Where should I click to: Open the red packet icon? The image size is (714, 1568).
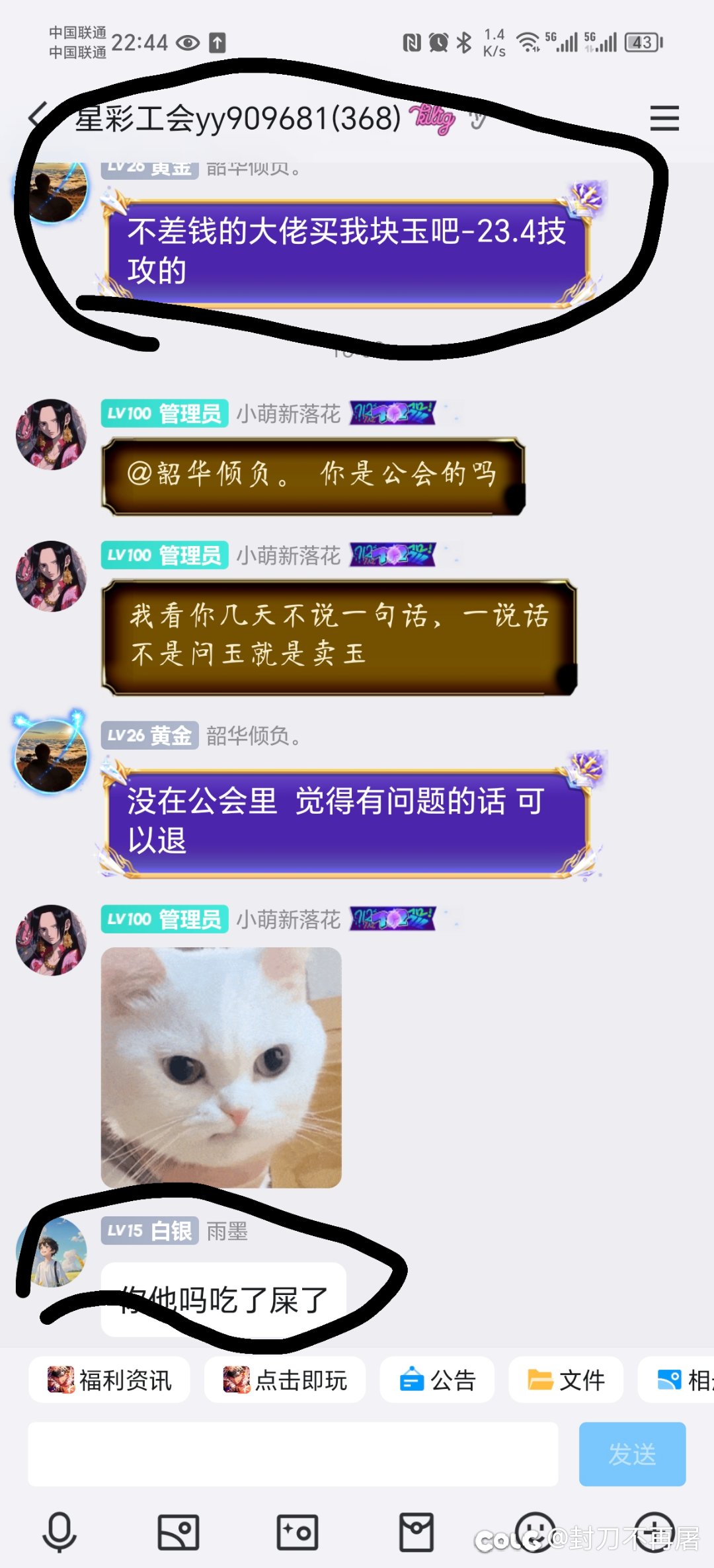(x=416, y=1532)
